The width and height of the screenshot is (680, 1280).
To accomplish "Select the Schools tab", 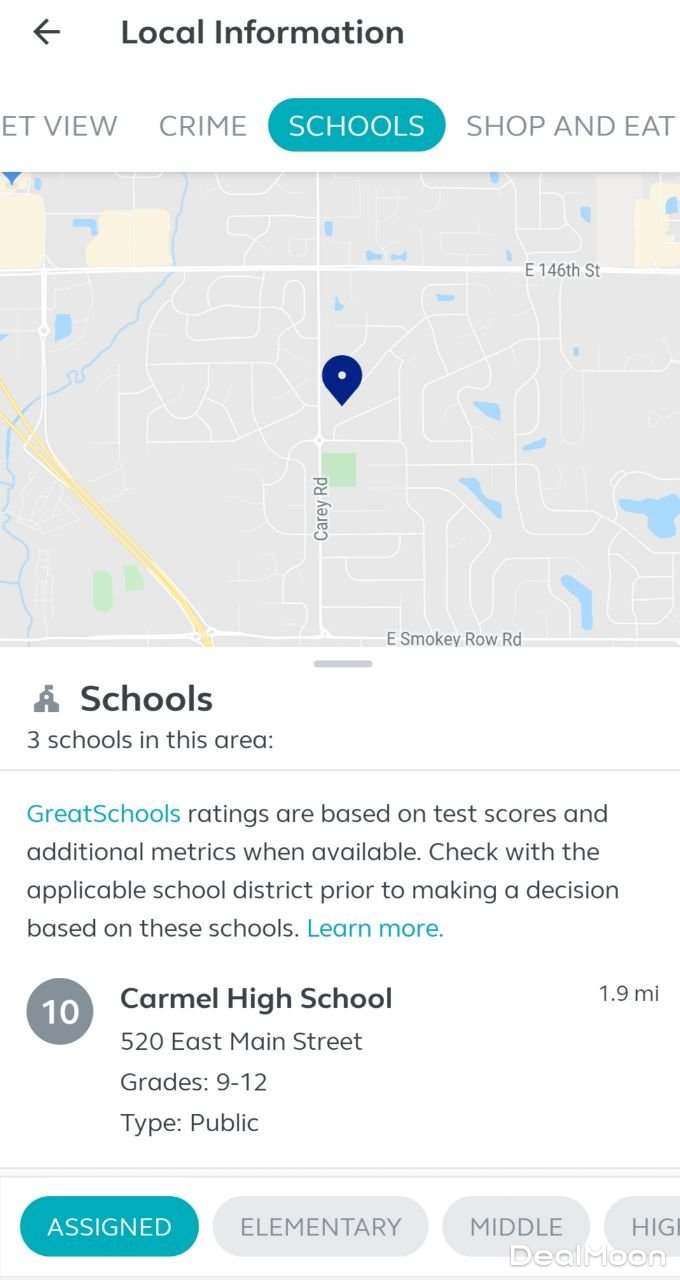I will 356,126.
